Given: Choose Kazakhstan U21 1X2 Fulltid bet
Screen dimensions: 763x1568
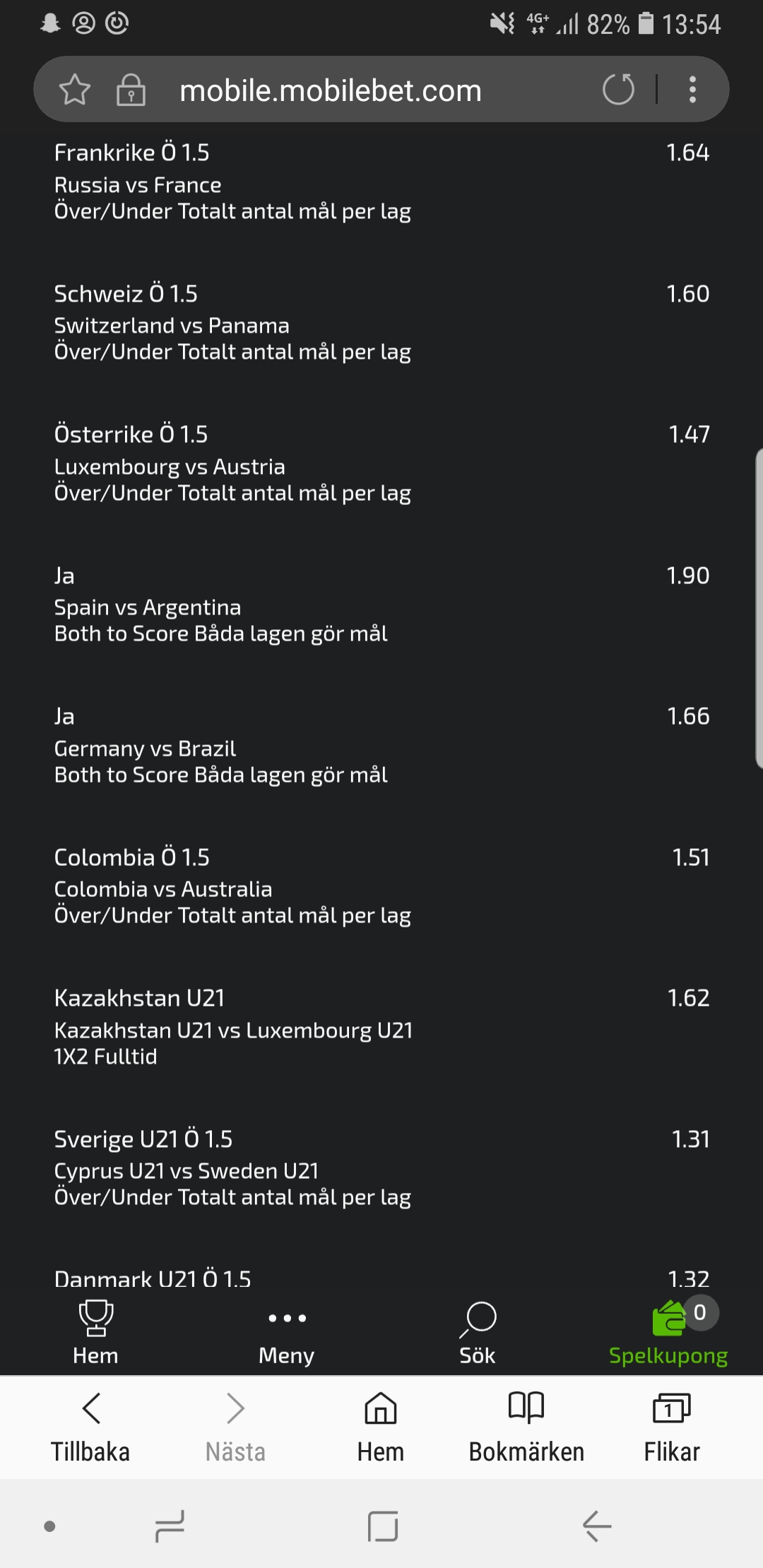Looking at the screenshot, I should pyautogui.click(x=381, y=1027).
